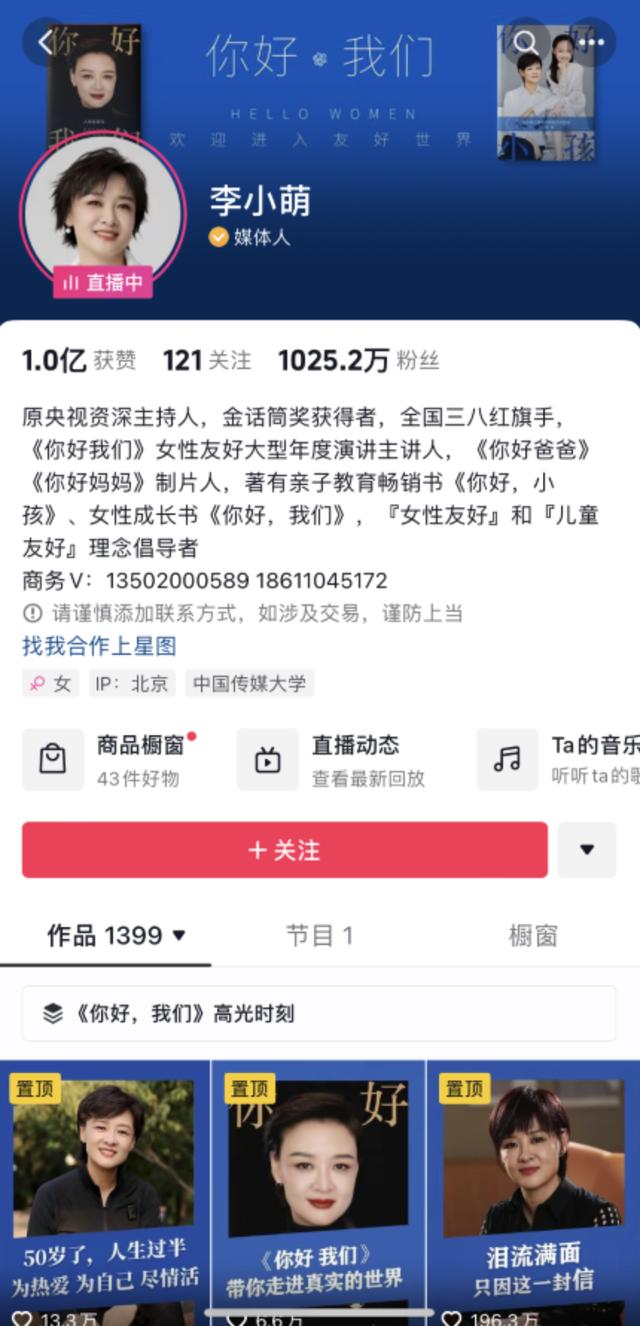Switch to the 橱窗 tab
The width and height of the screenshot is (640, 1326).
coord(532,936)
